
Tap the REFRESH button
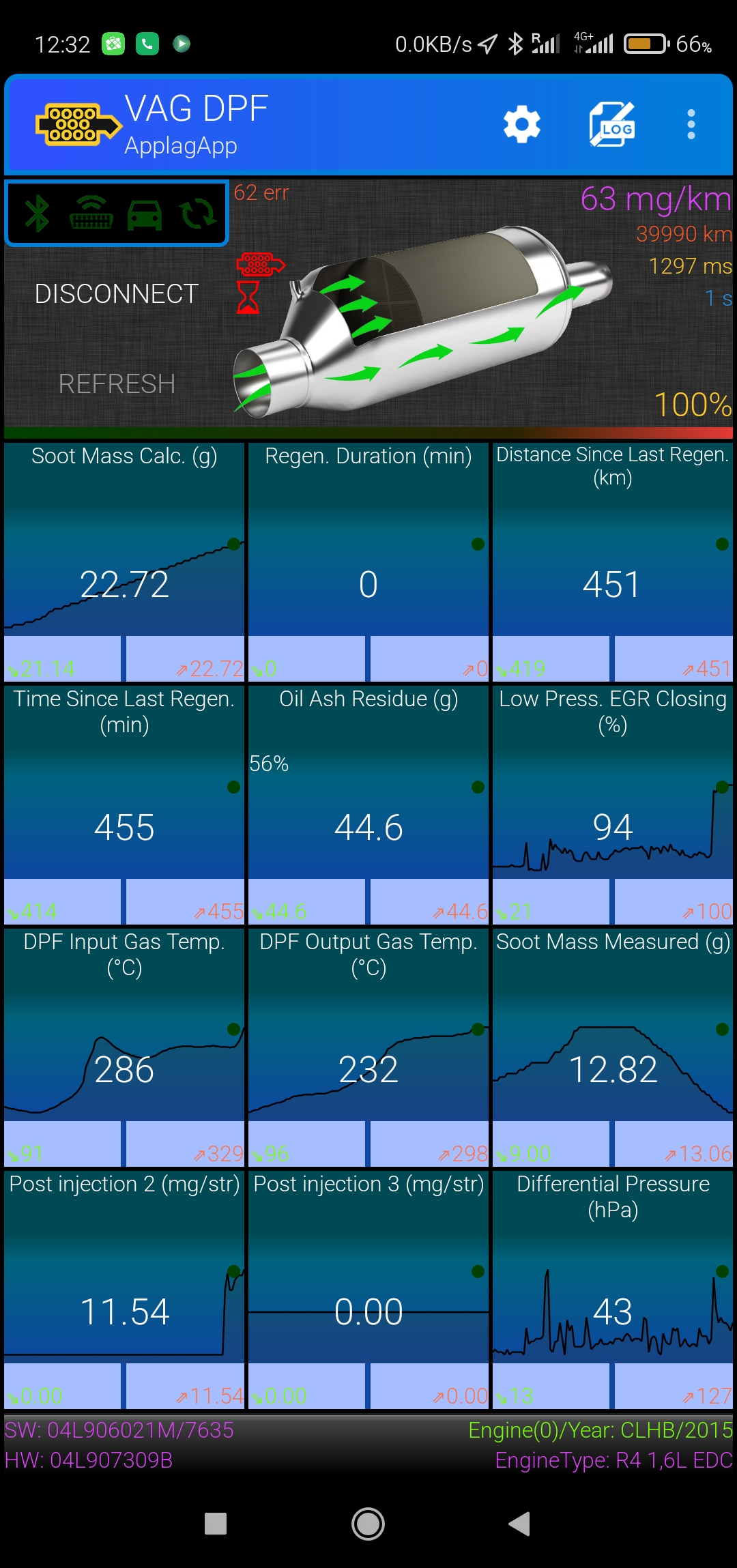pos(117,384)
